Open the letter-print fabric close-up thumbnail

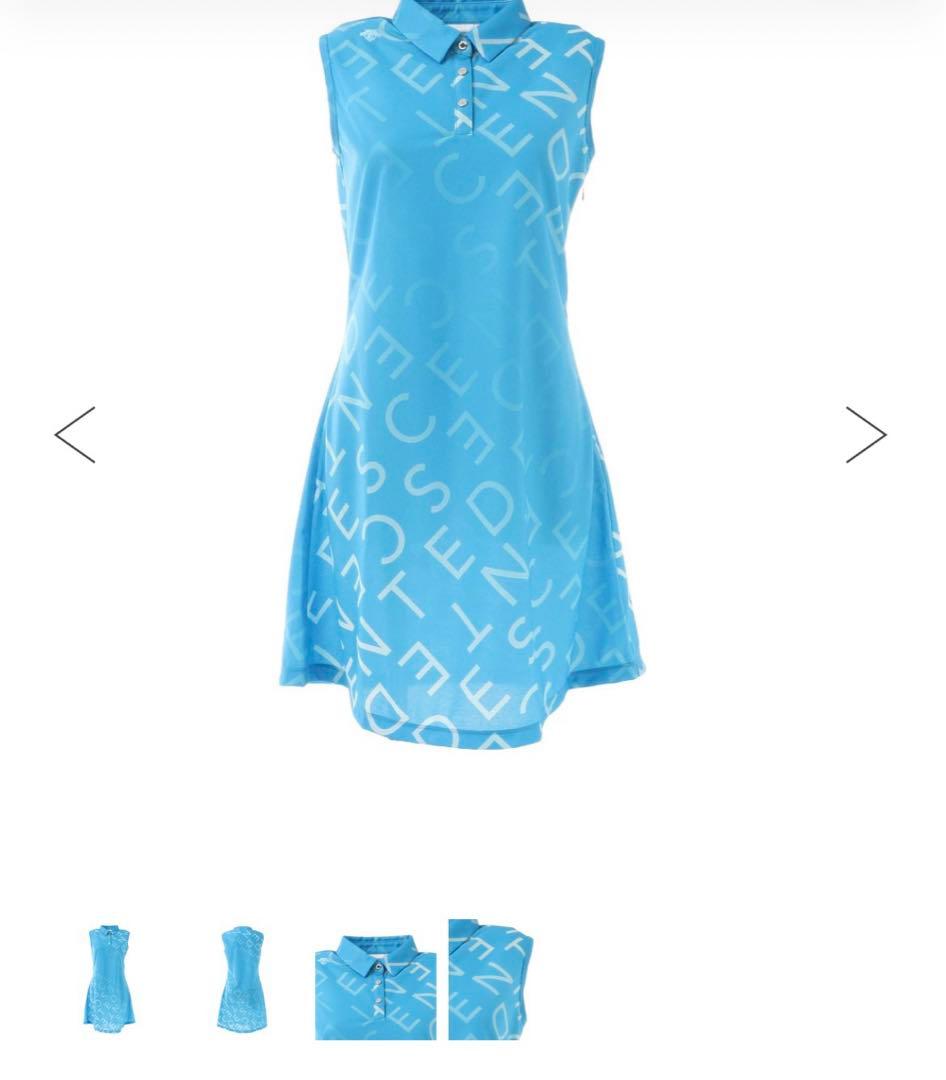[490, 979]
